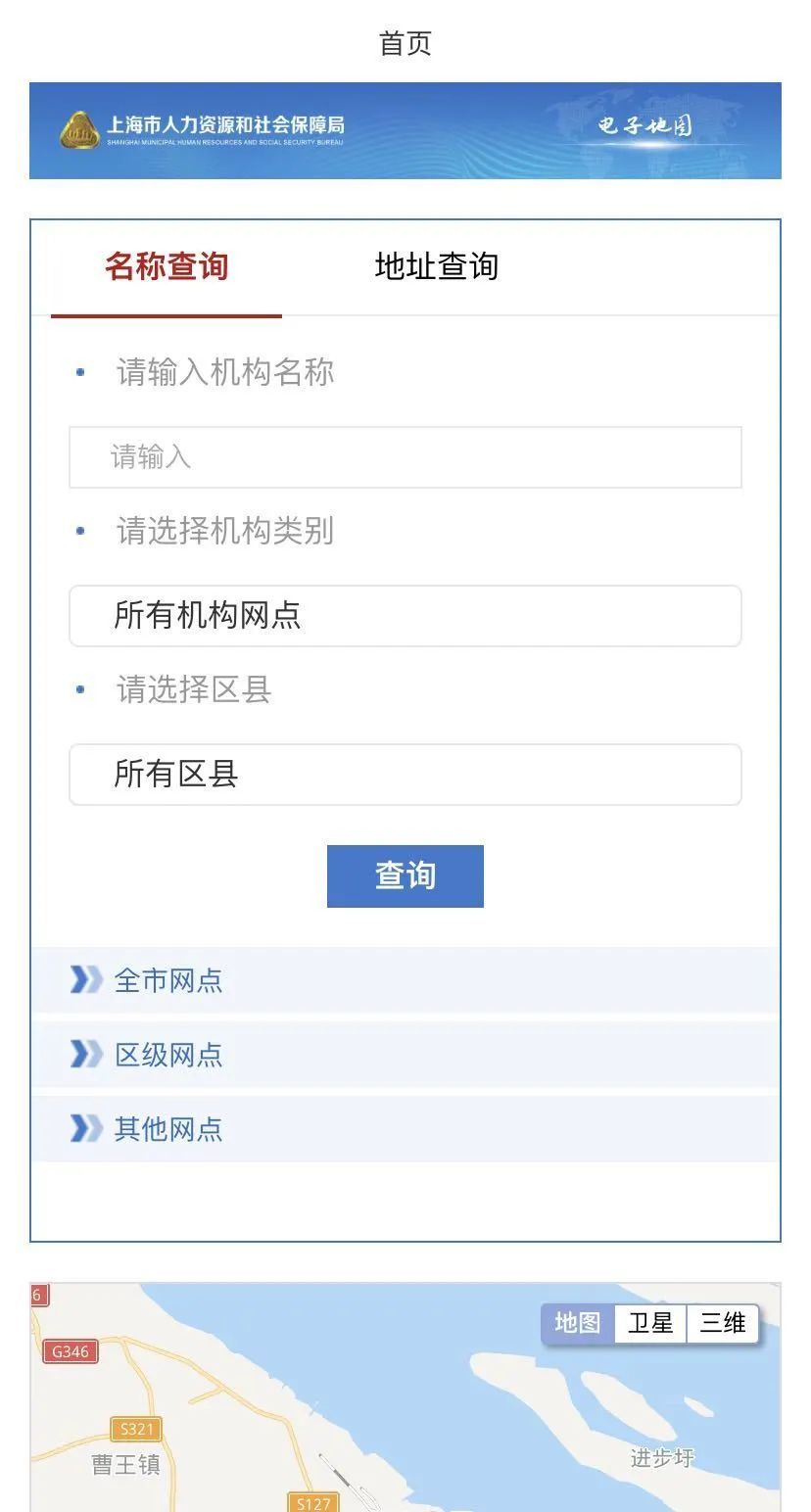Select the 地图 map view
The width and height of the screenshot is (811, 1512).
click(x=578, y=1324)
